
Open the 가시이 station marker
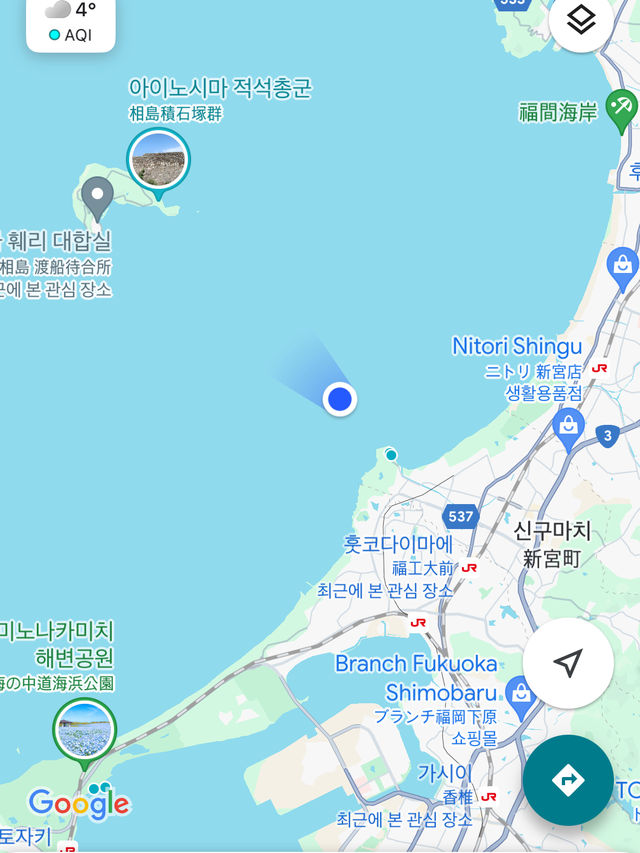pyautogui.click(x=488, y=797)
